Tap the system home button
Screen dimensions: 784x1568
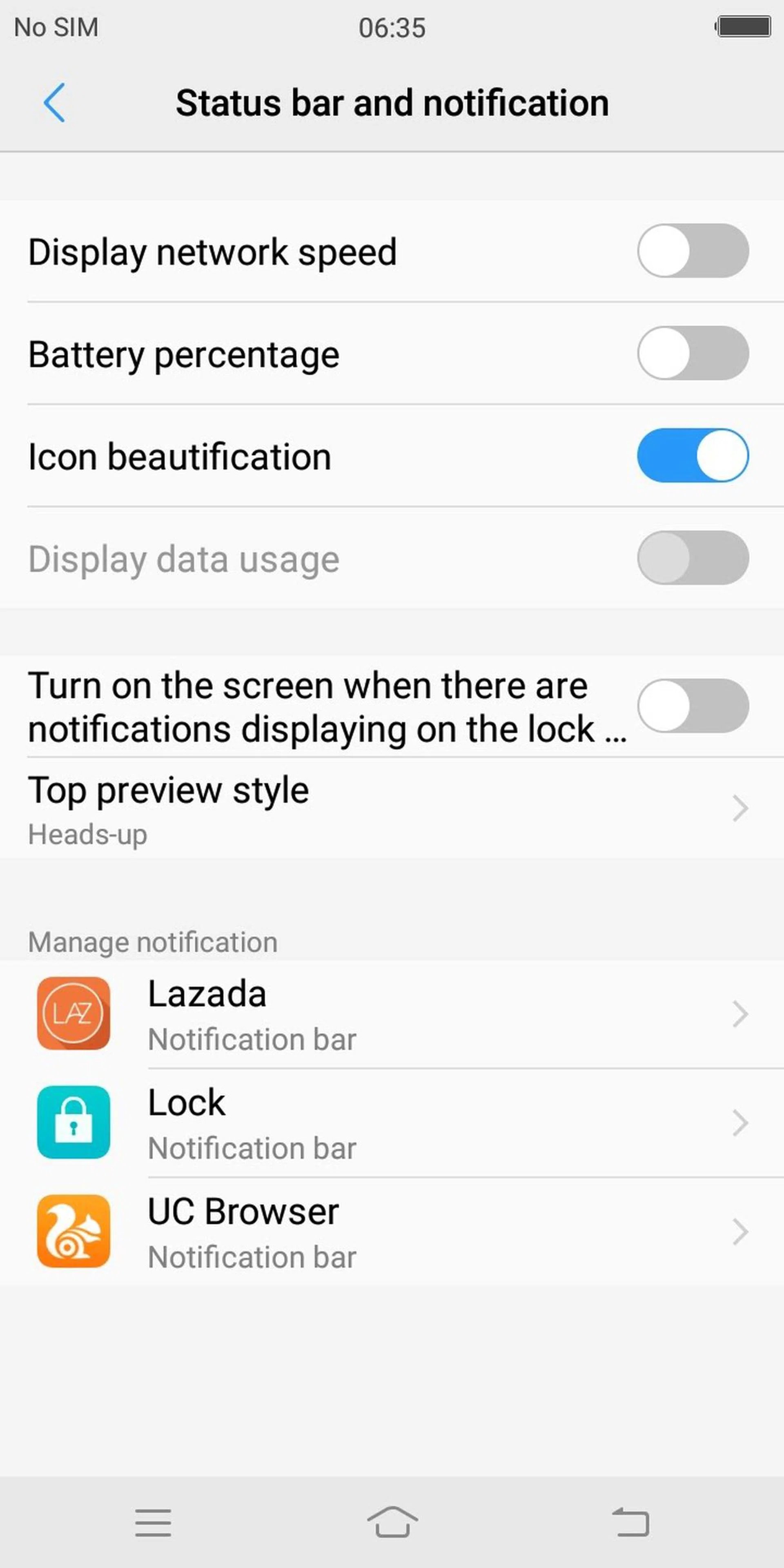point(392,1522)
